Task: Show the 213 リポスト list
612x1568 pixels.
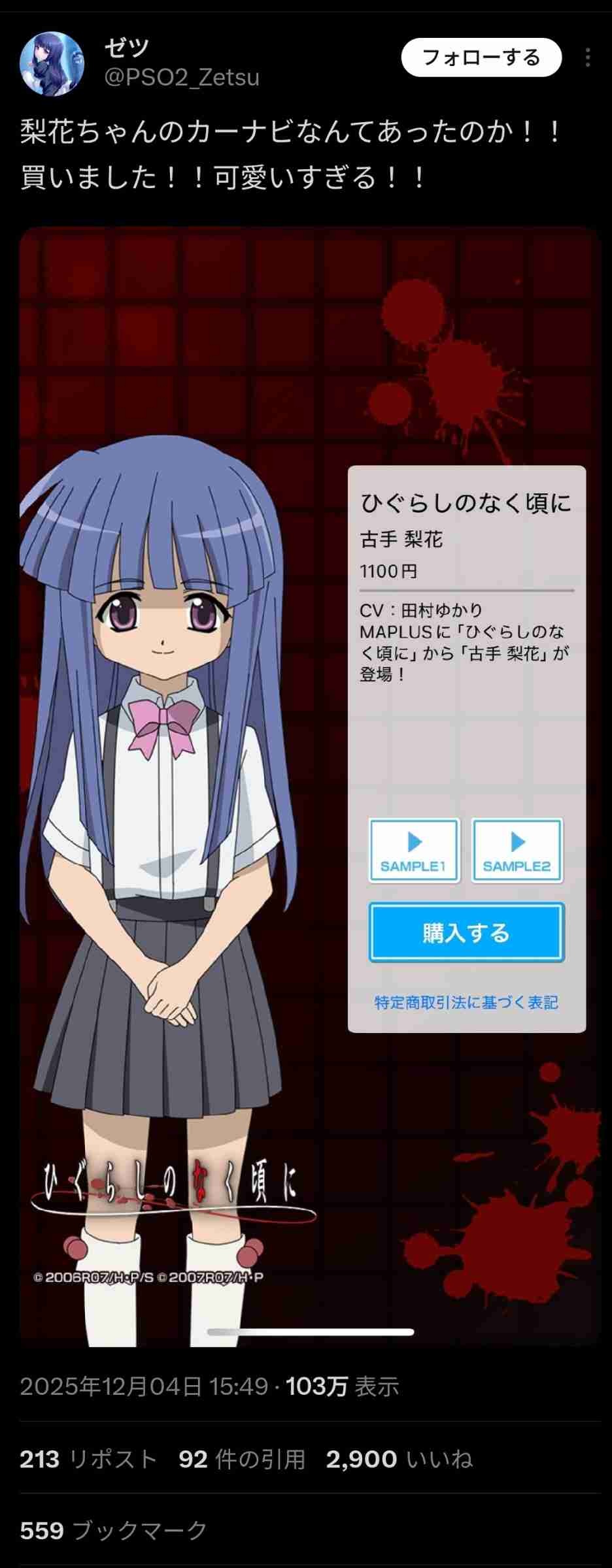Action: pos(88,1459)
